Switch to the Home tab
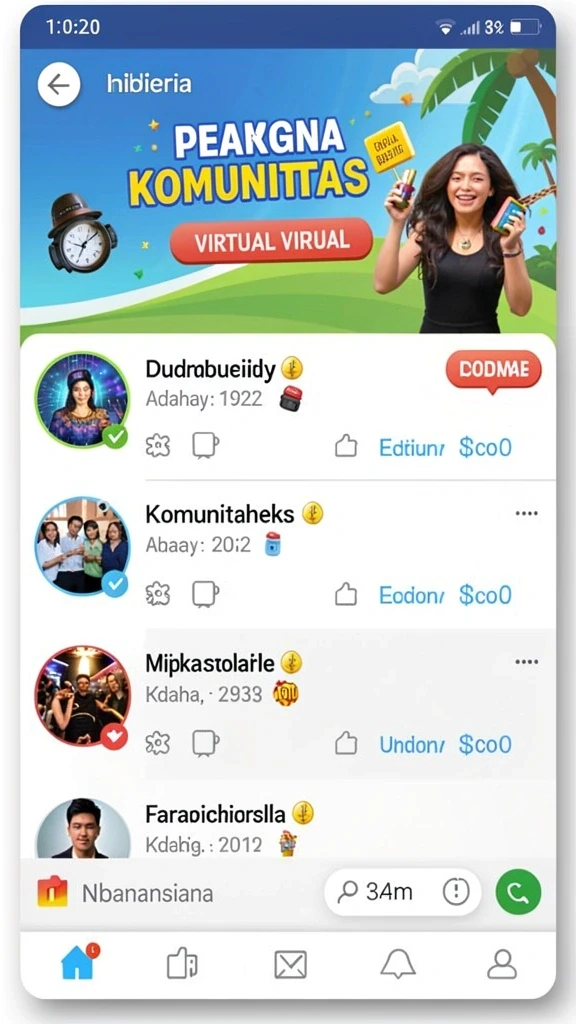This screenshot has height=1024, width=576. click(x=78, y=963)
